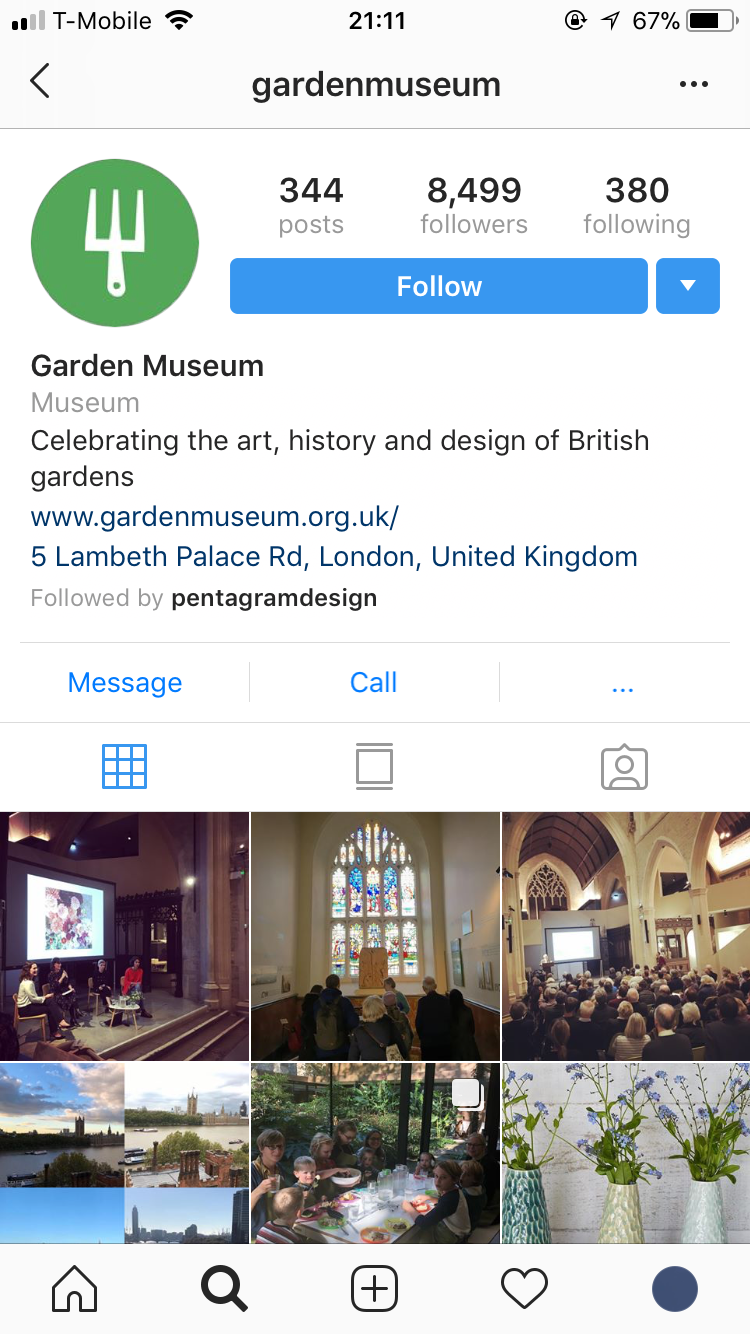
Task: Open the stained glass window post
Action: [375, 936]
